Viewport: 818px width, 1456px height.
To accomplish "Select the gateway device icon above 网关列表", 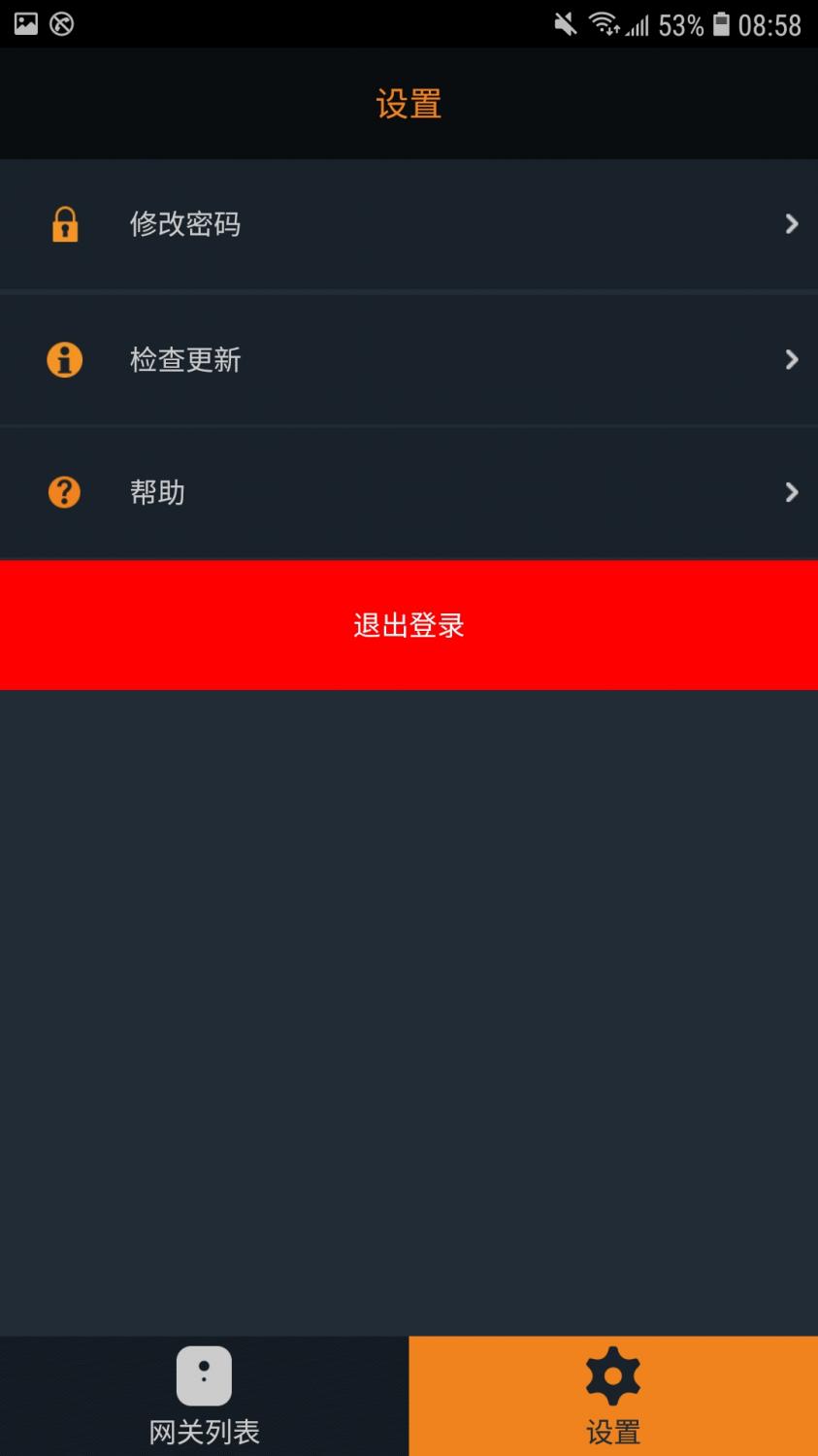I will pos(204,1375).
